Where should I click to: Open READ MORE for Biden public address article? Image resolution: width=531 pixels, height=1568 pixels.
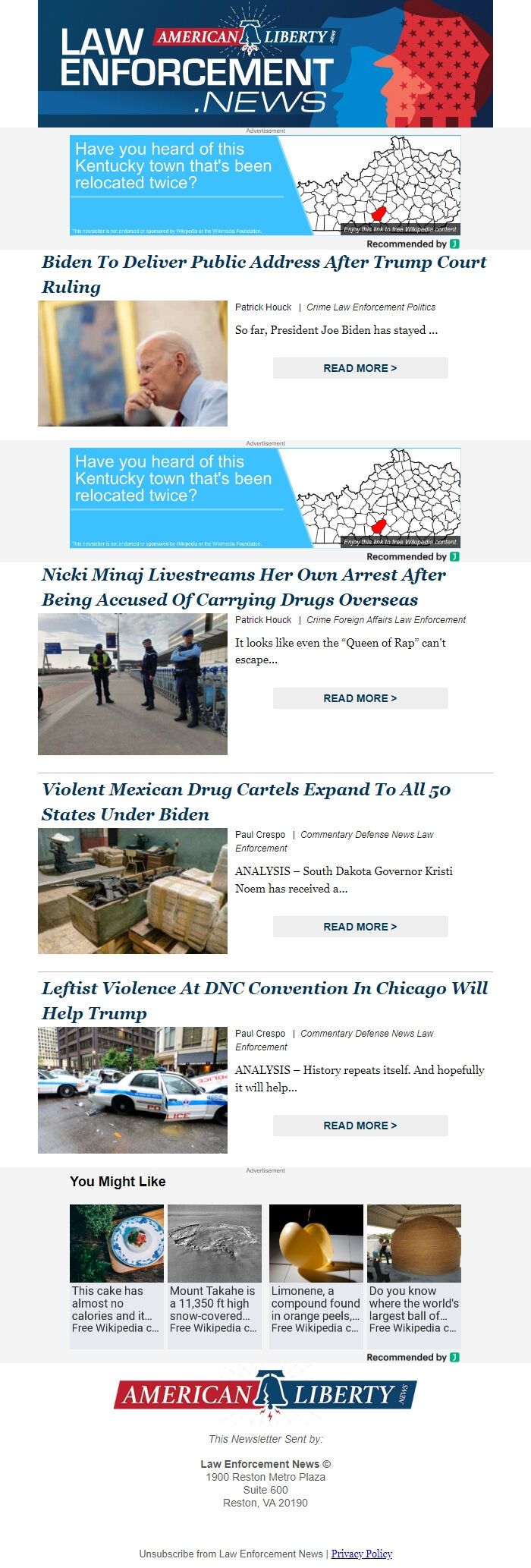click(x=360, y=368)
